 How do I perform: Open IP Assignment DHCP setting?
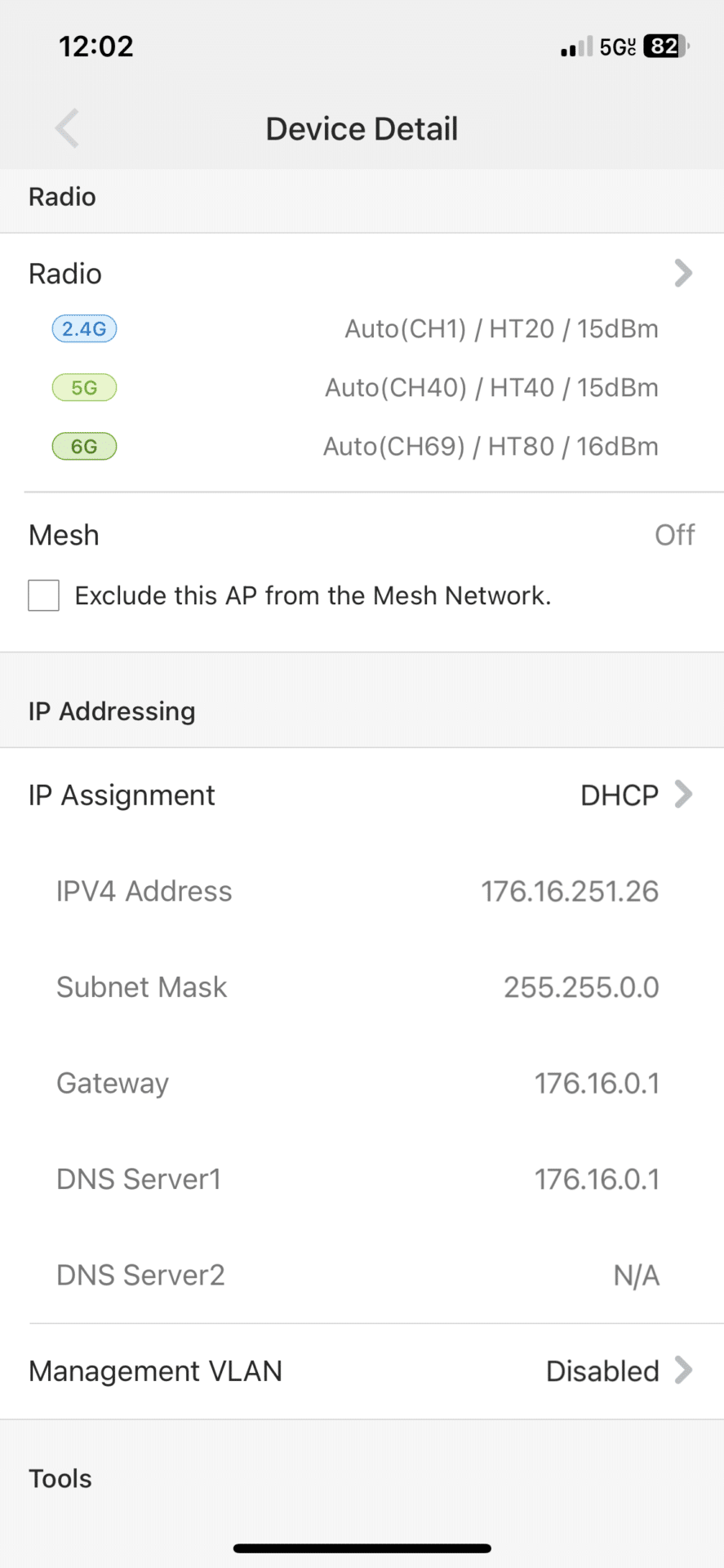362,795
